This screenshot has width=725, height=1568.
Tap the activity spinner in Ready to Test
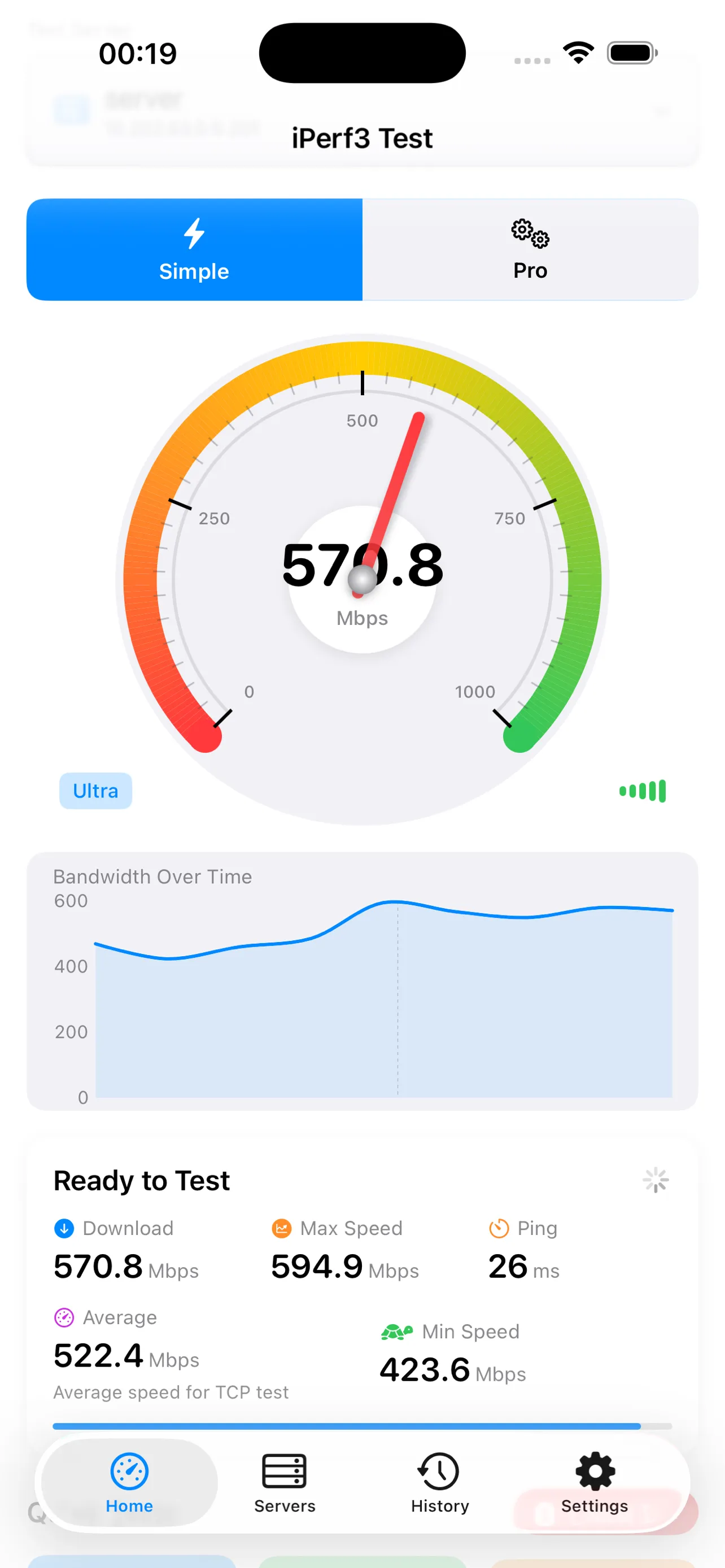(655, 1179)
